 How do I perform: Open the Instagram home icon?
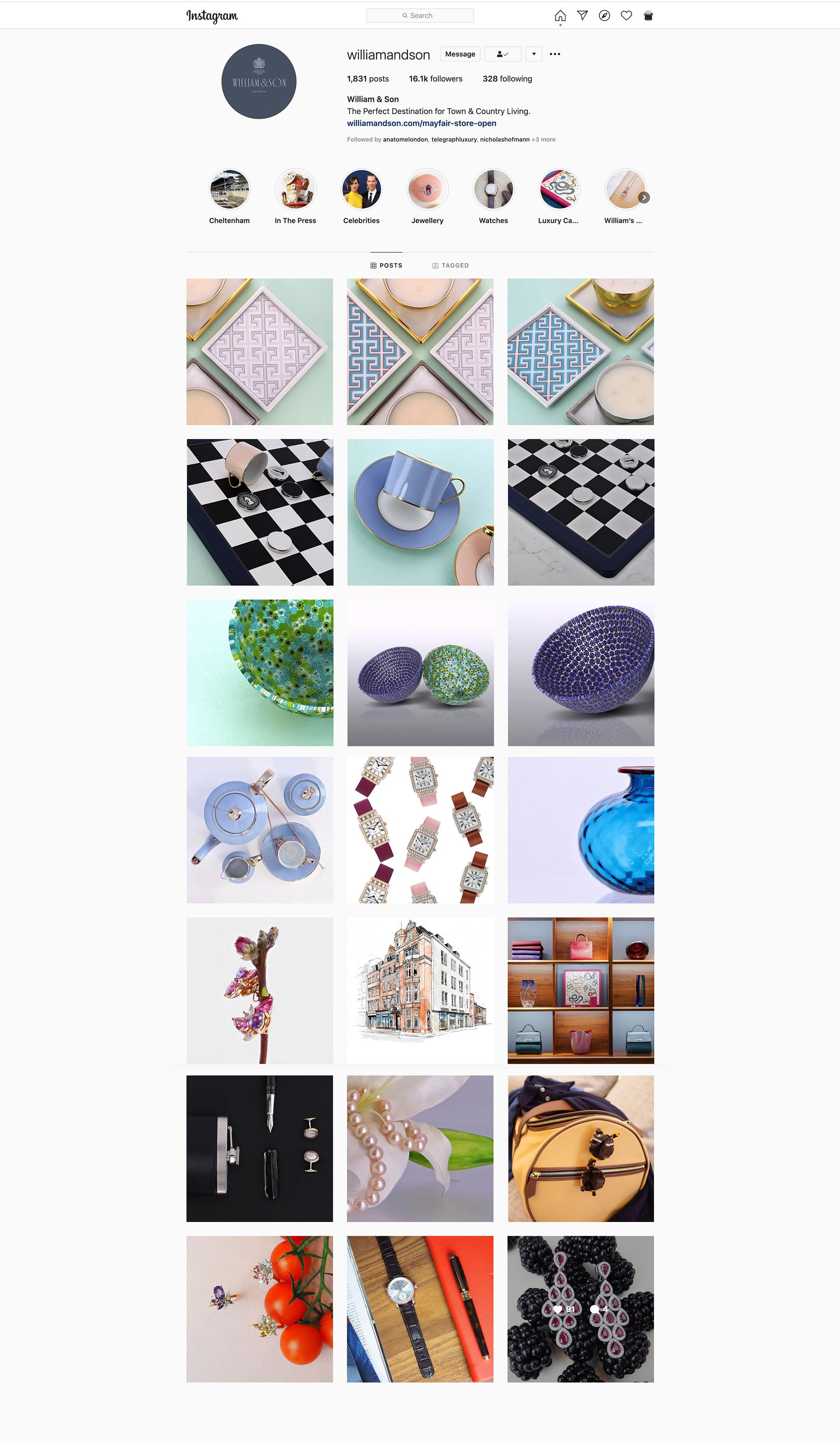(x=560, y=15)
